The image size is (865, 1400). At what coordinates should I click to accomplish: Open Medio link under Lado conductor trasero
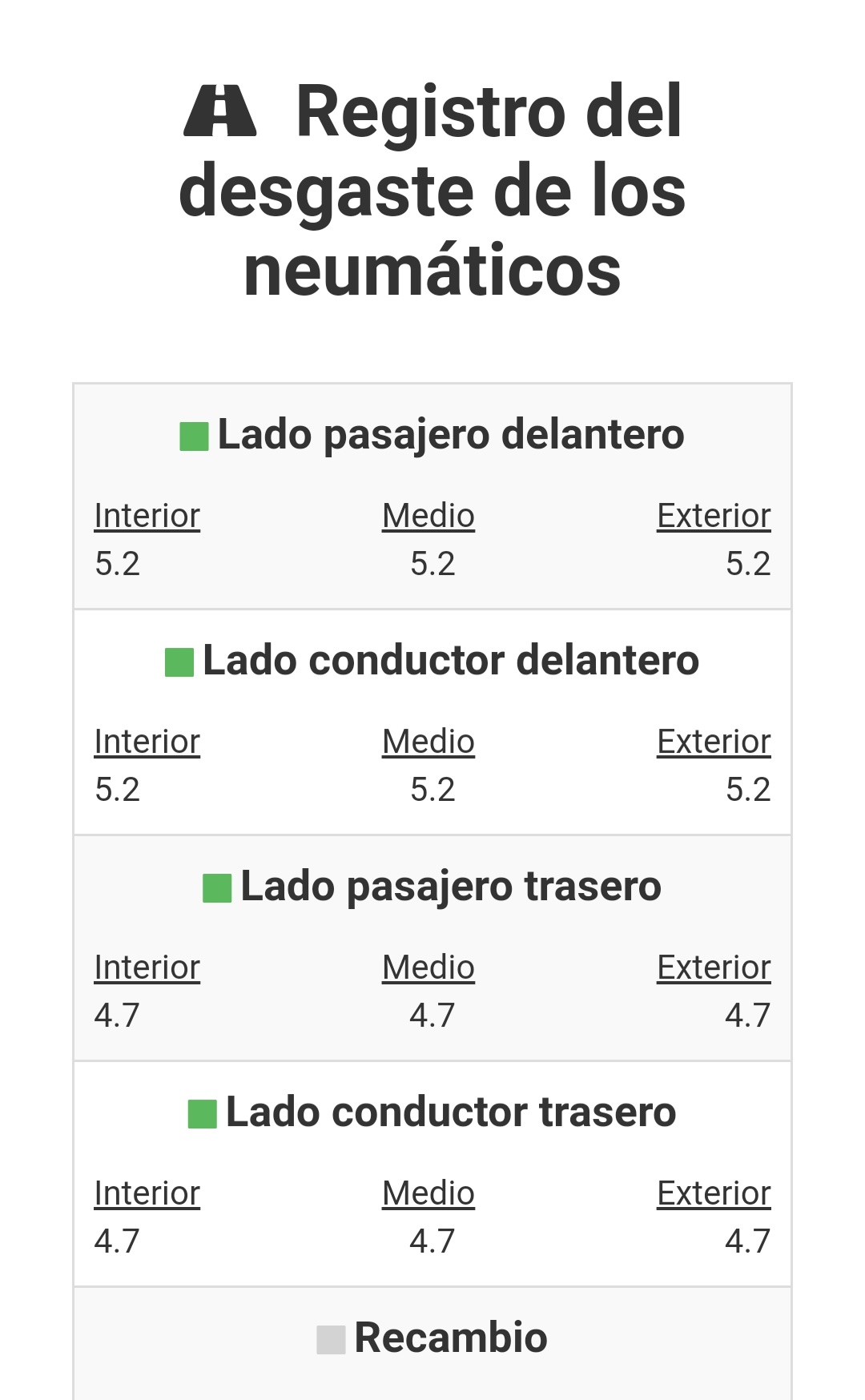pyautogui.click(x=428, y=1193)
